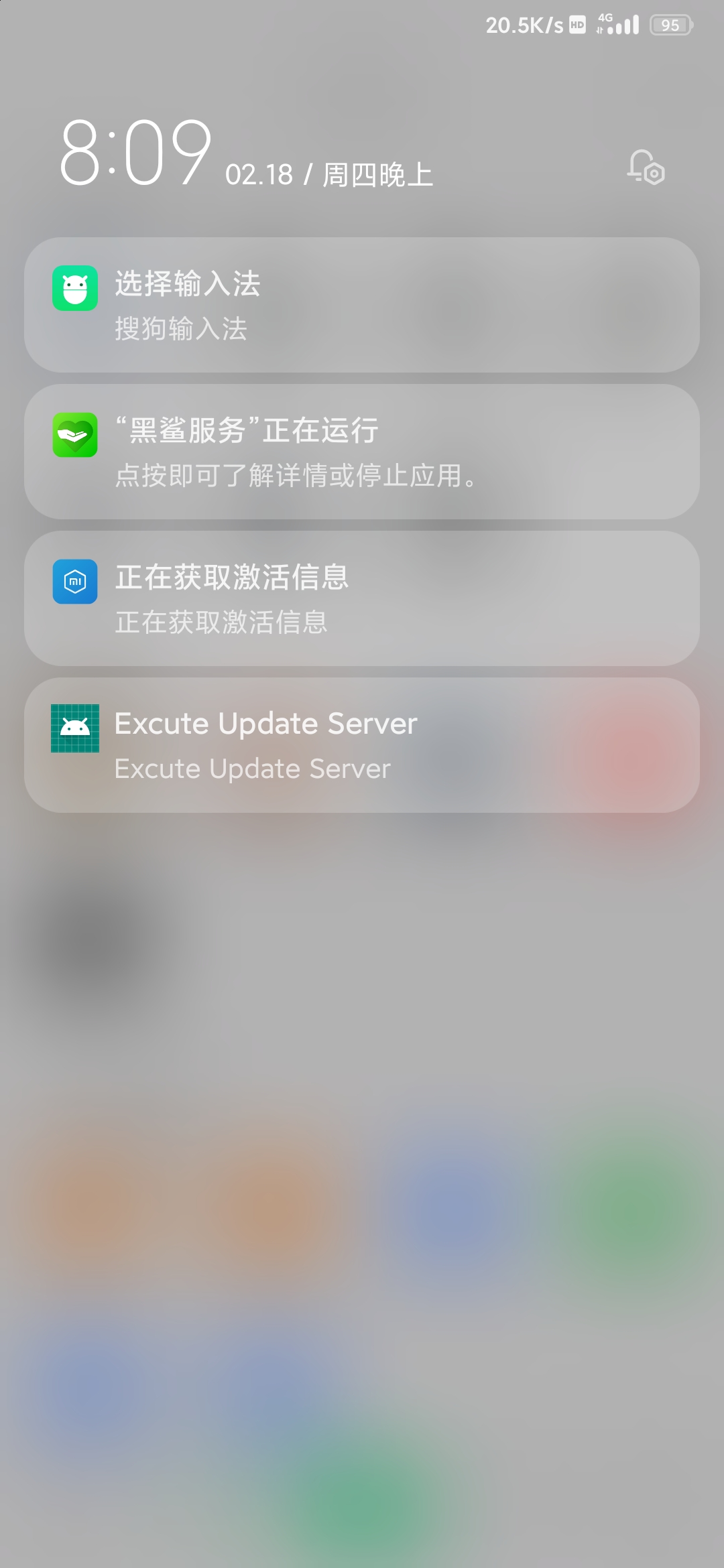Open the 选择输入法 notification
Viewport: 724px width, 1568px height.
tap(362, 305)
